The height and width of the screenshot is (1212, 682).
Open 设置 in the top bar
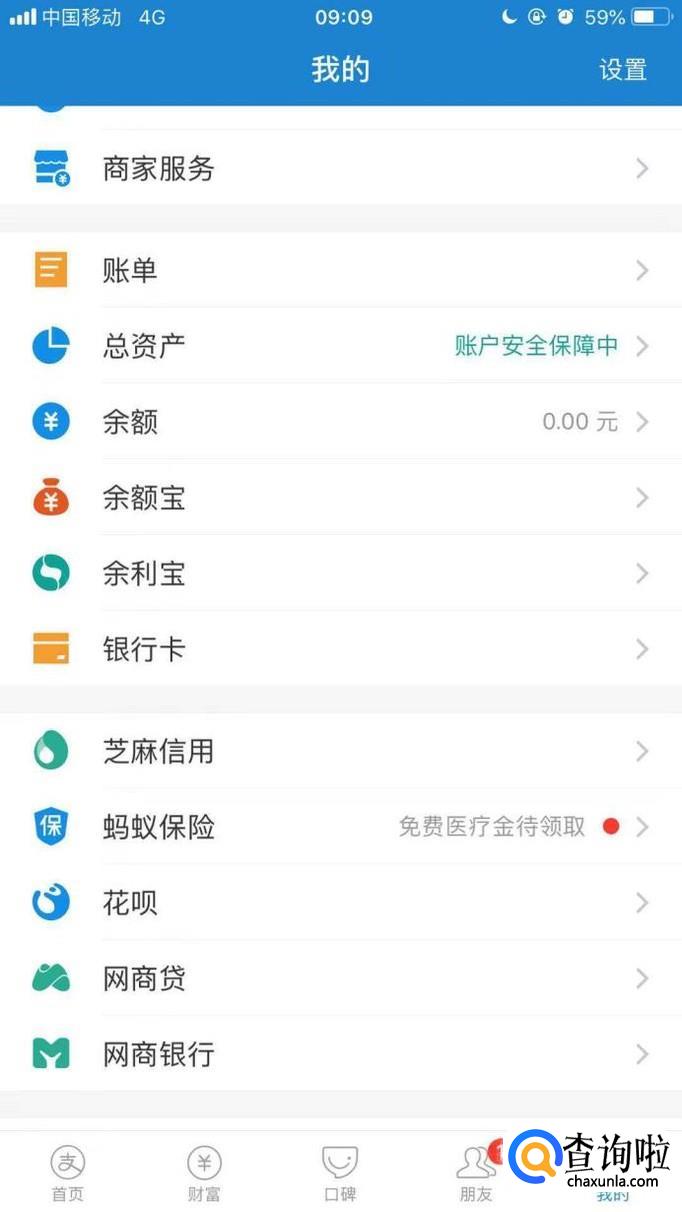tap(623, 70)
